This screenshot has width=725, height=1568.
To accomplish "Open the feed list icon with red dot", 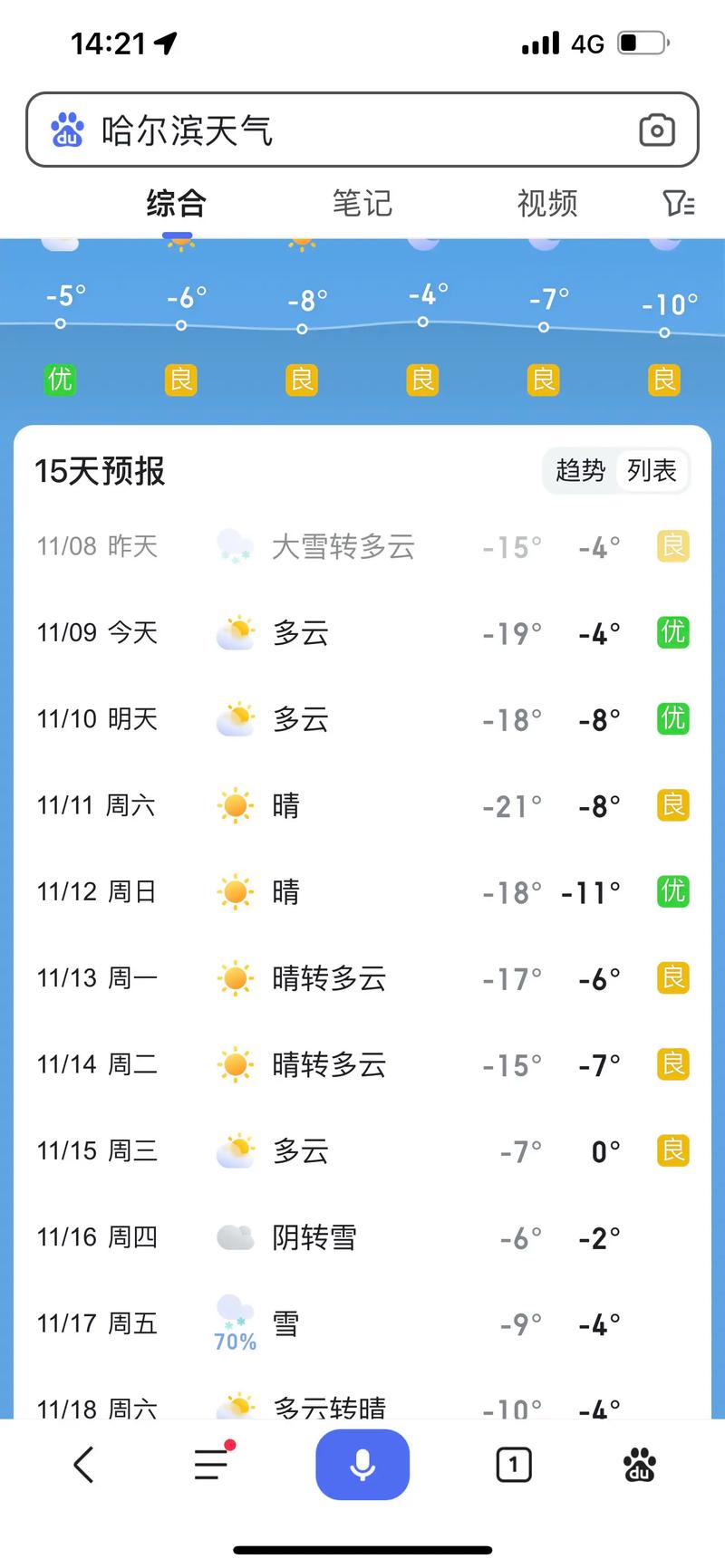I will pos(211,1464).
